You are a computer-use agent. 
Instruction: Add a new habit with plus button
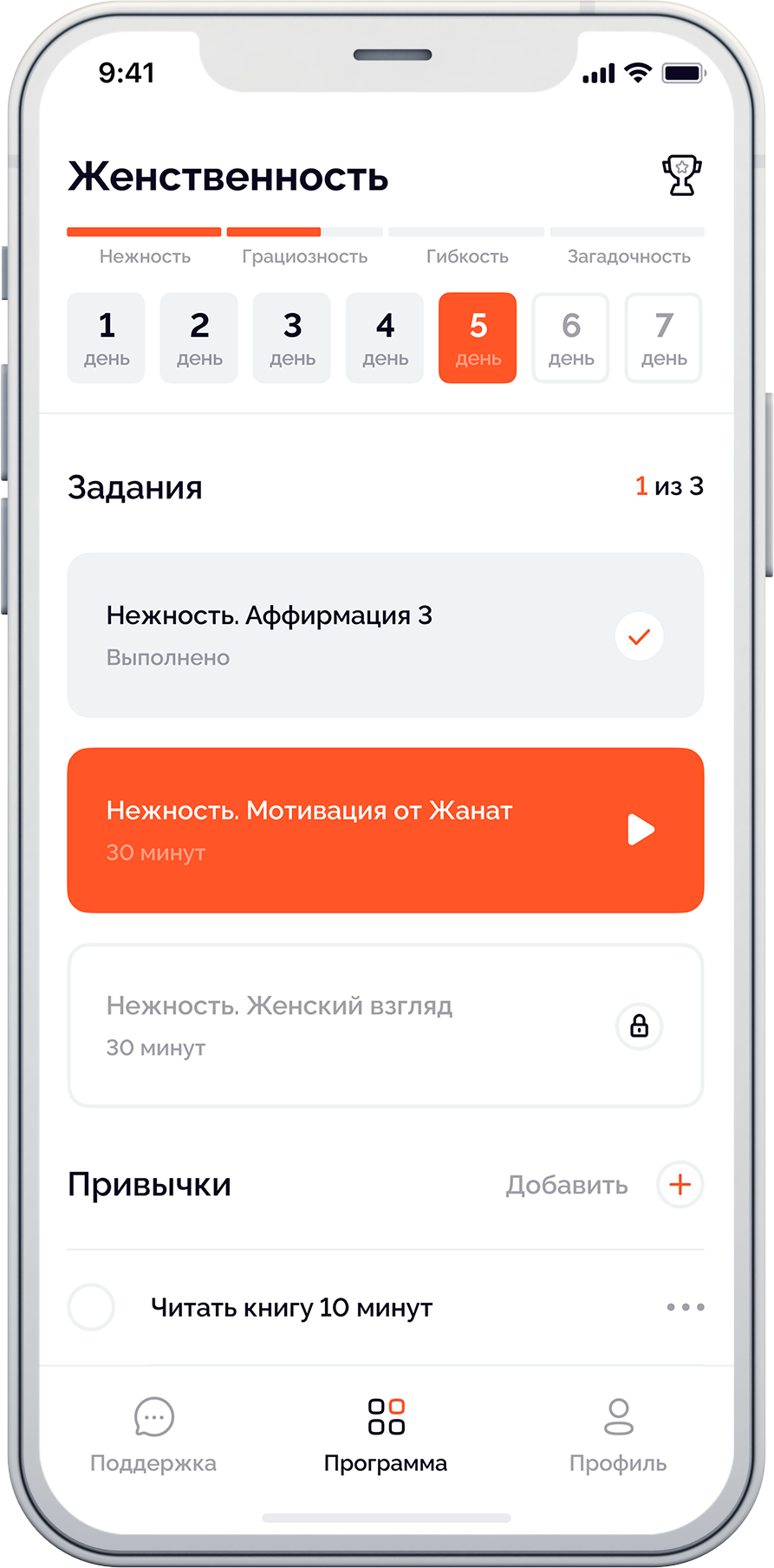(x=680, y=1184)
